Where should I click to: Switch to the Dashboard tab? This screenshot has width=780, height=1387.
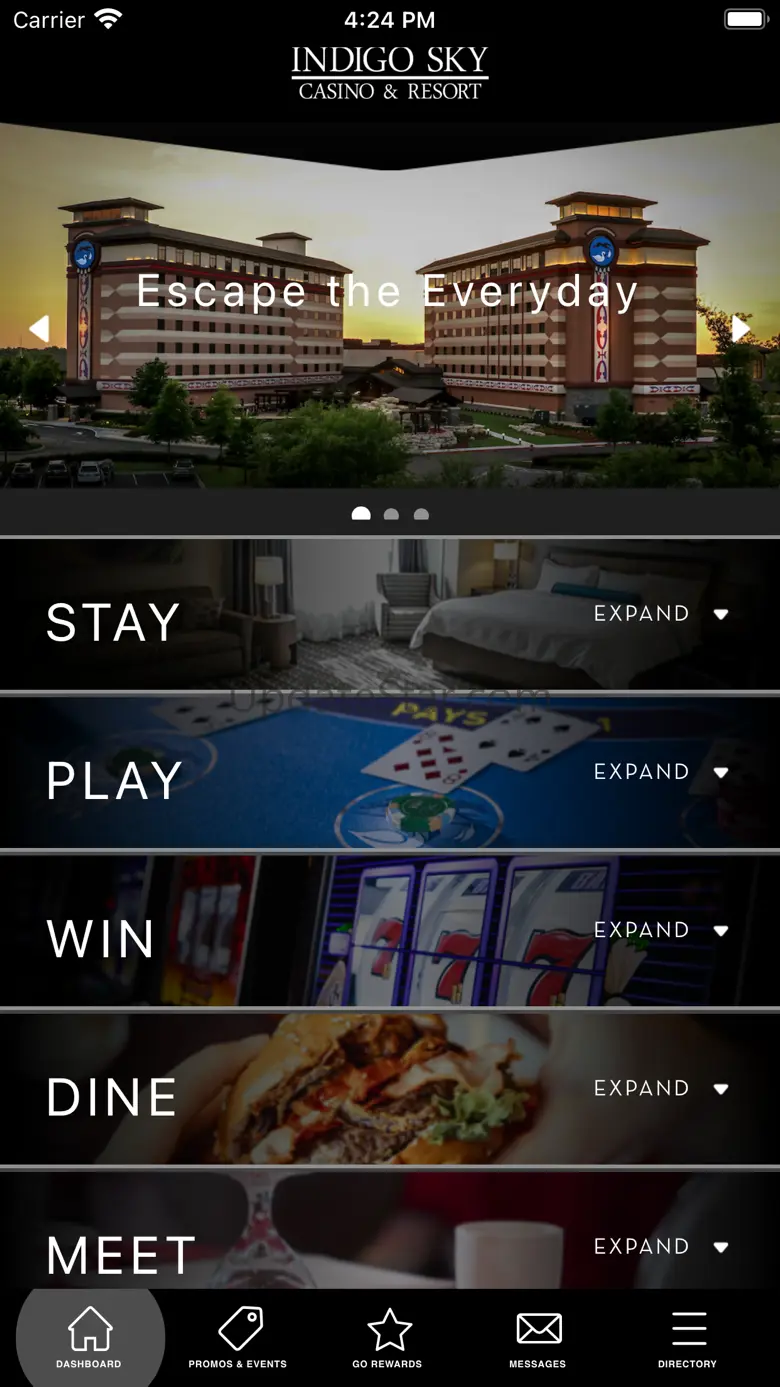click(89, 1337)
